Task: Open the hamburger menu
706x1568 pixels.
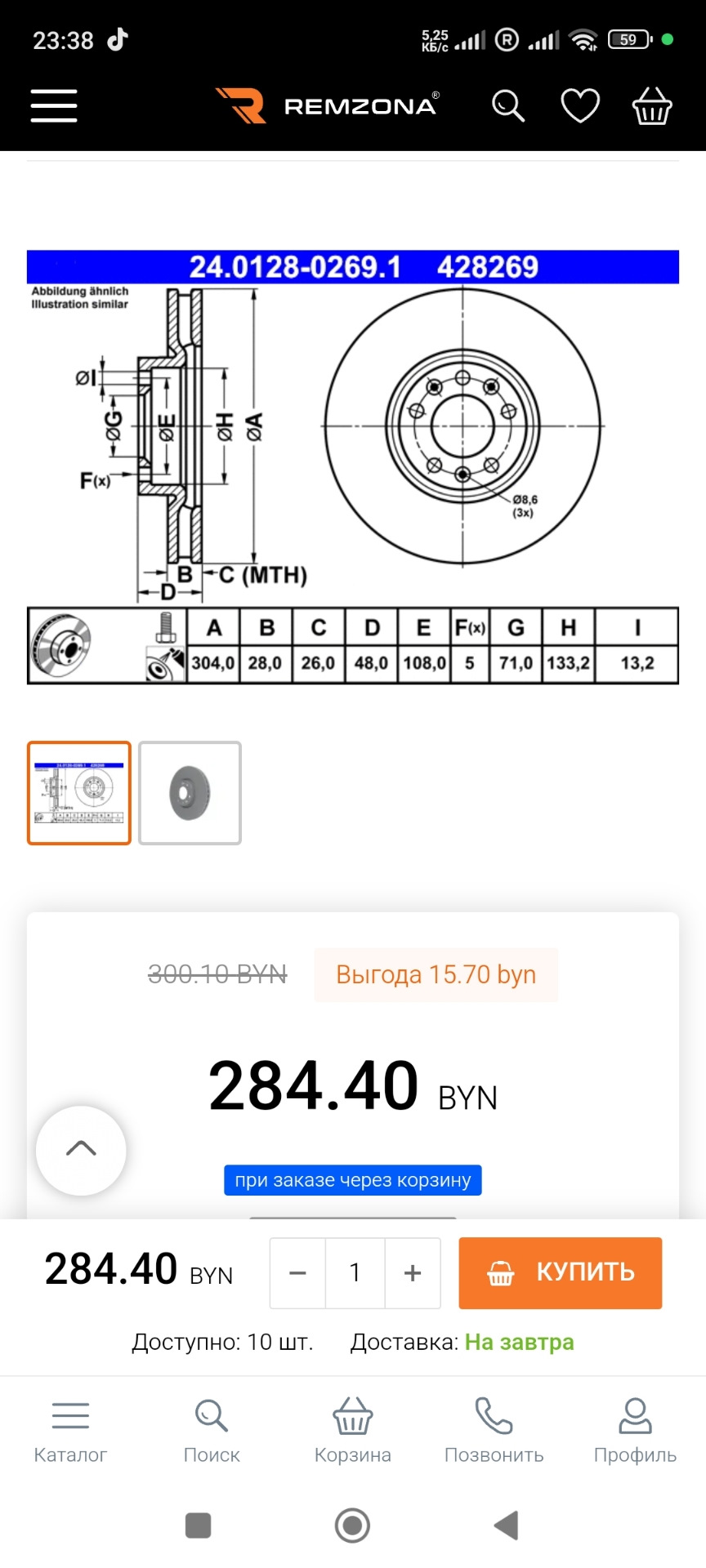Action: 53,105
